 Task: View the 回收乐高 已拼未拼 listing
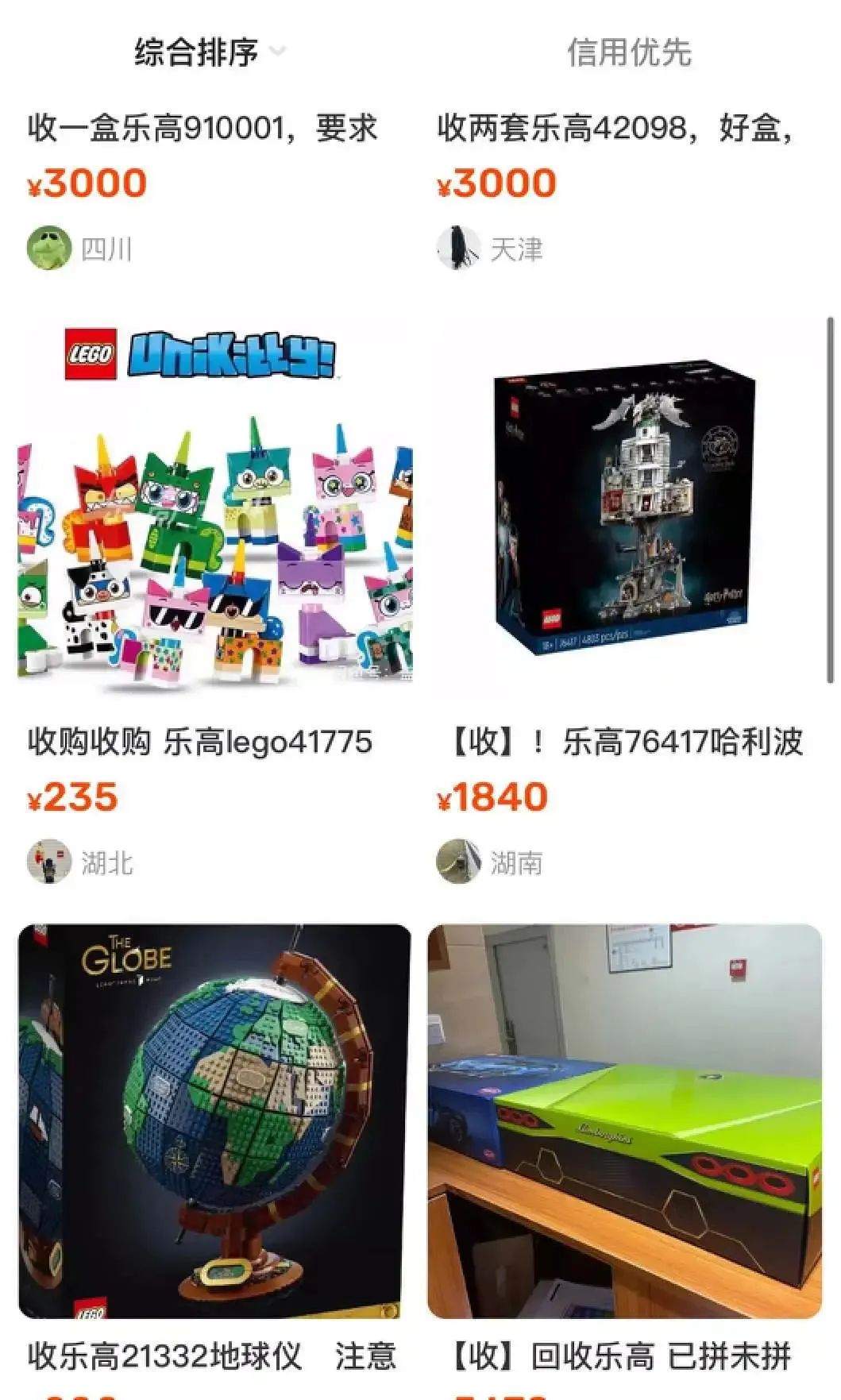624,1120
